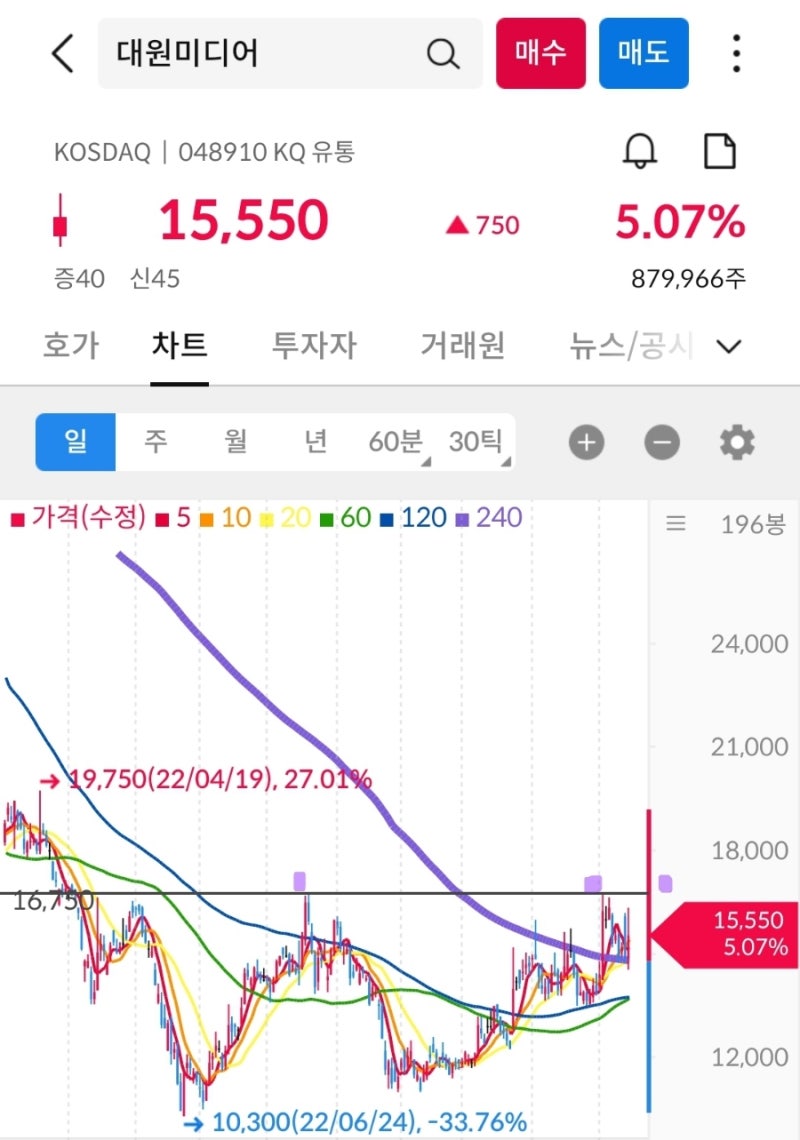Viewport: 800px width, 1140px height.
Task: Zoom in on the chart with plus icon
Action: 586,442
